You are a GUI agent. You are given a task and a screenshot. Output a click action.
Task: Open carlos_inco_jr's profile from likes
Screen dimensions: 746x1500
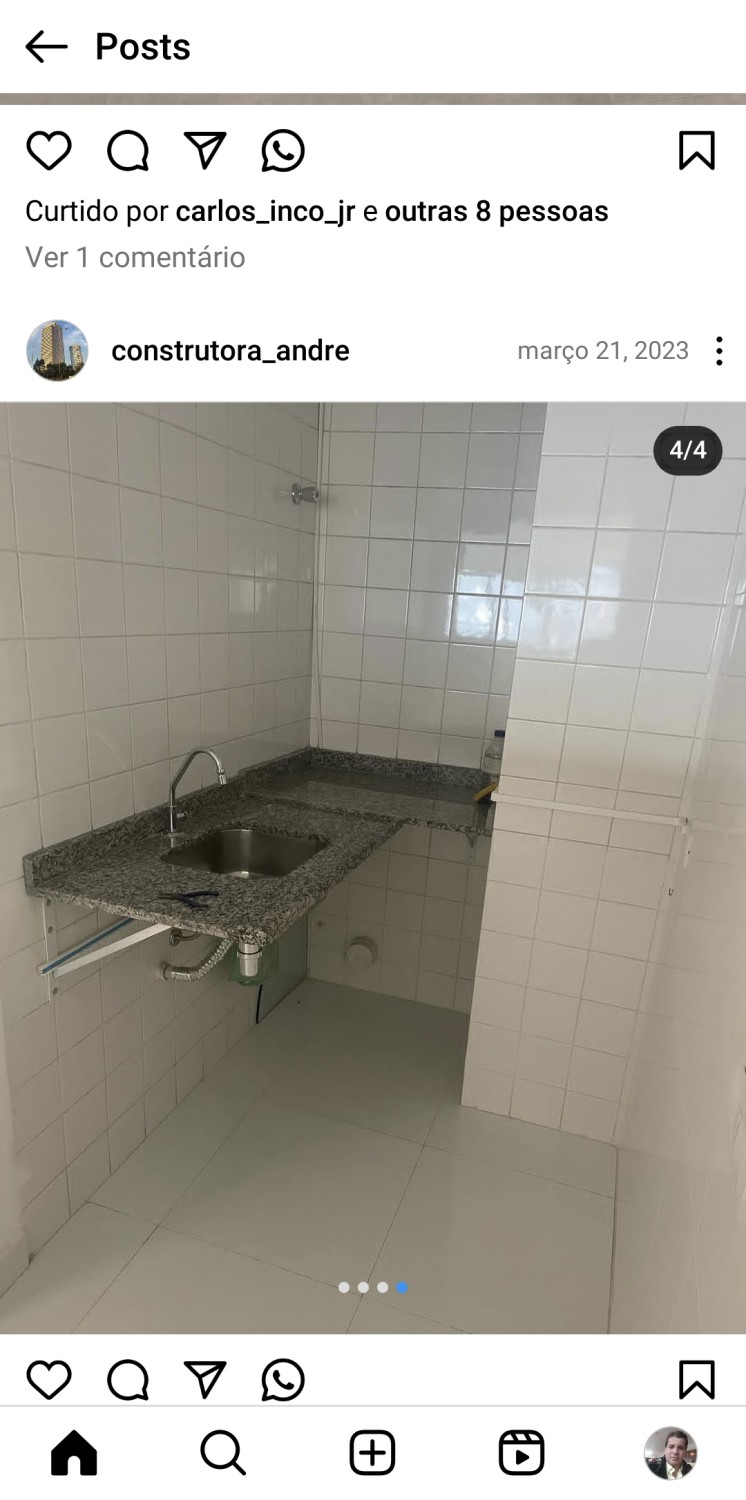(x=265, y=212)
